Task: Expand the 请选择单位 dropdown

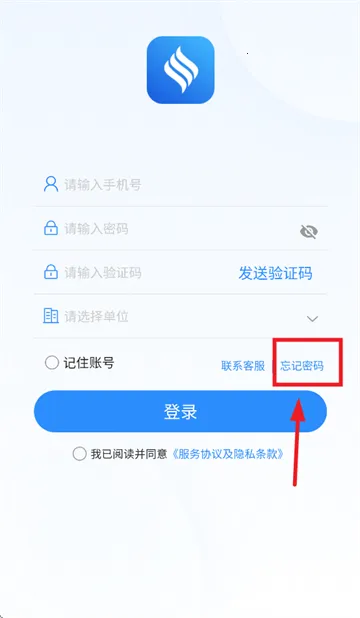Action: (180, 316)
